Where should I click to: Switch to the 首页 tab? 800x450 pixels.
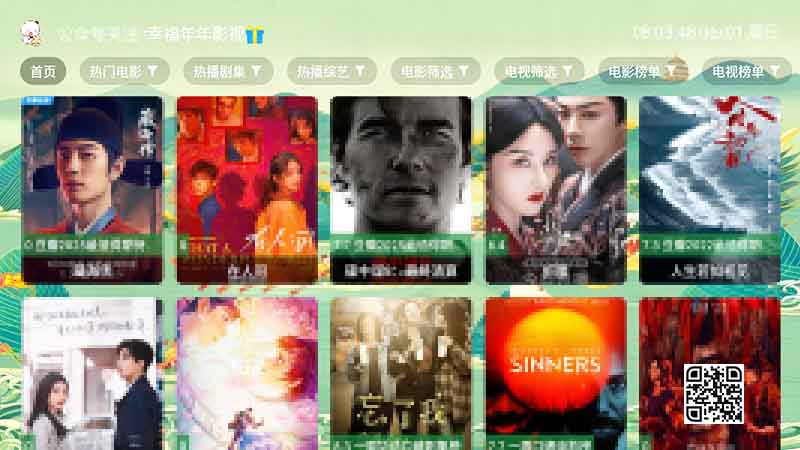pos(42,72)
